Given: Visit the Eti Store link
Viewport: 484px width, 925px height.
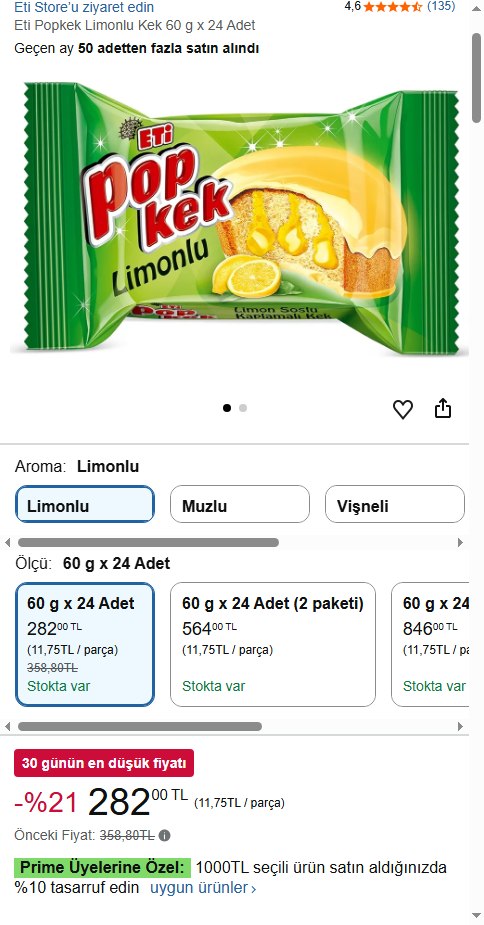Looking at the screenshot, I should (84, 7).
